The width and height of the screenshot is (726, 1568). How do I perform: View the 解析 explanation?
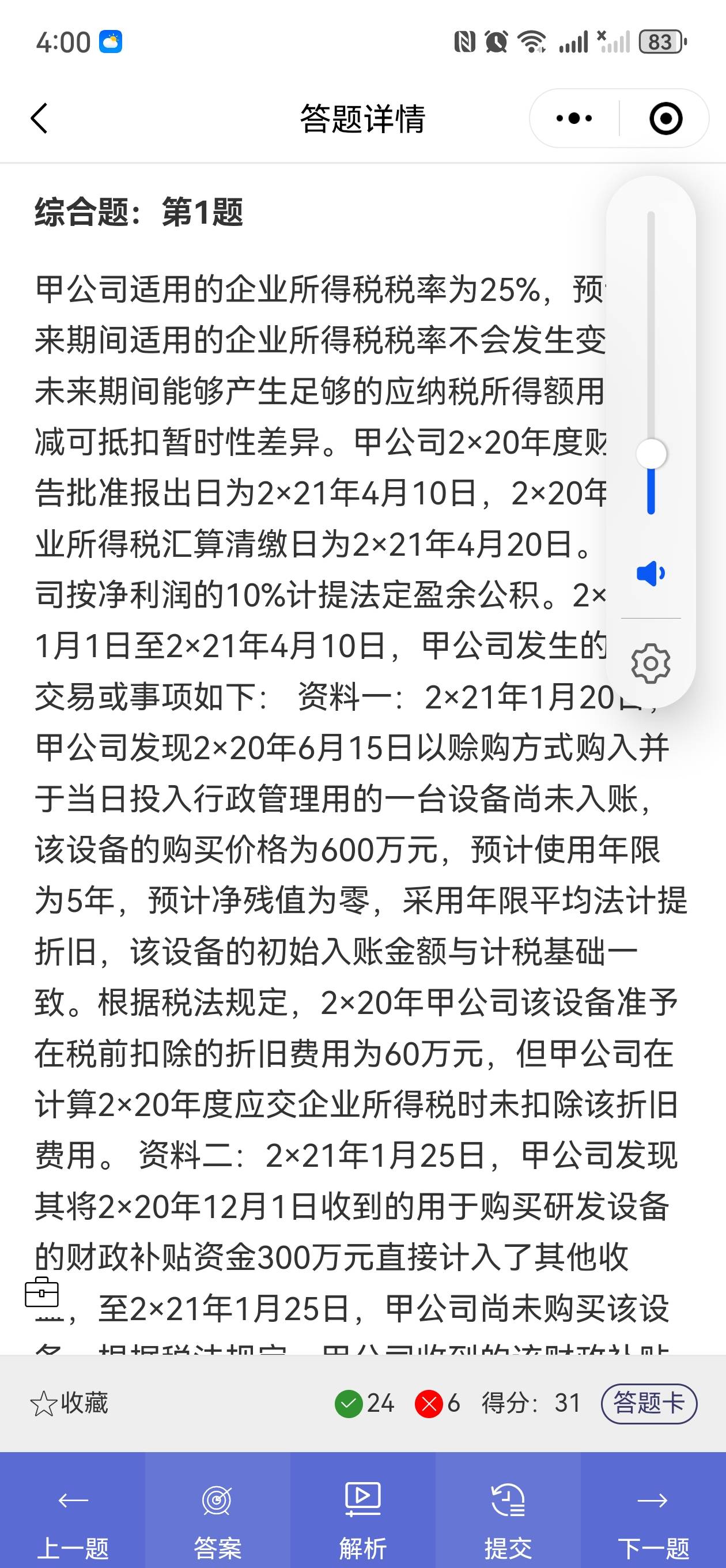point(362,1512)
